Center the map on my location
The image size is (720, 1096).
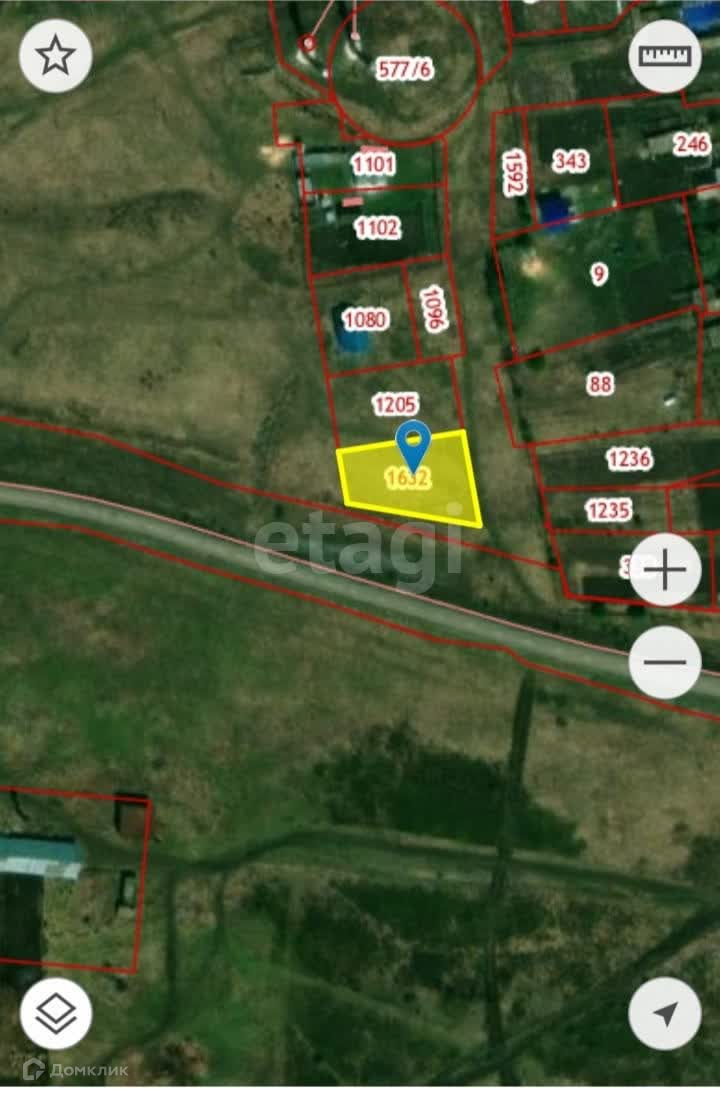pos(665,1014)
